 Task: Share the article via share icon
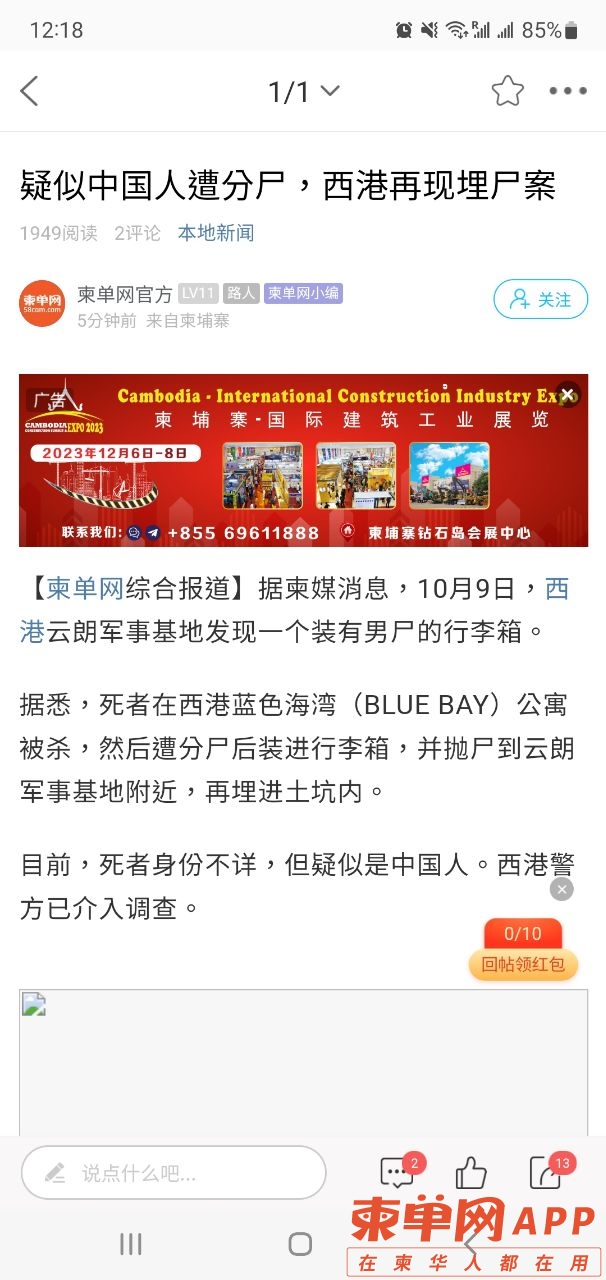(546, 1173)
